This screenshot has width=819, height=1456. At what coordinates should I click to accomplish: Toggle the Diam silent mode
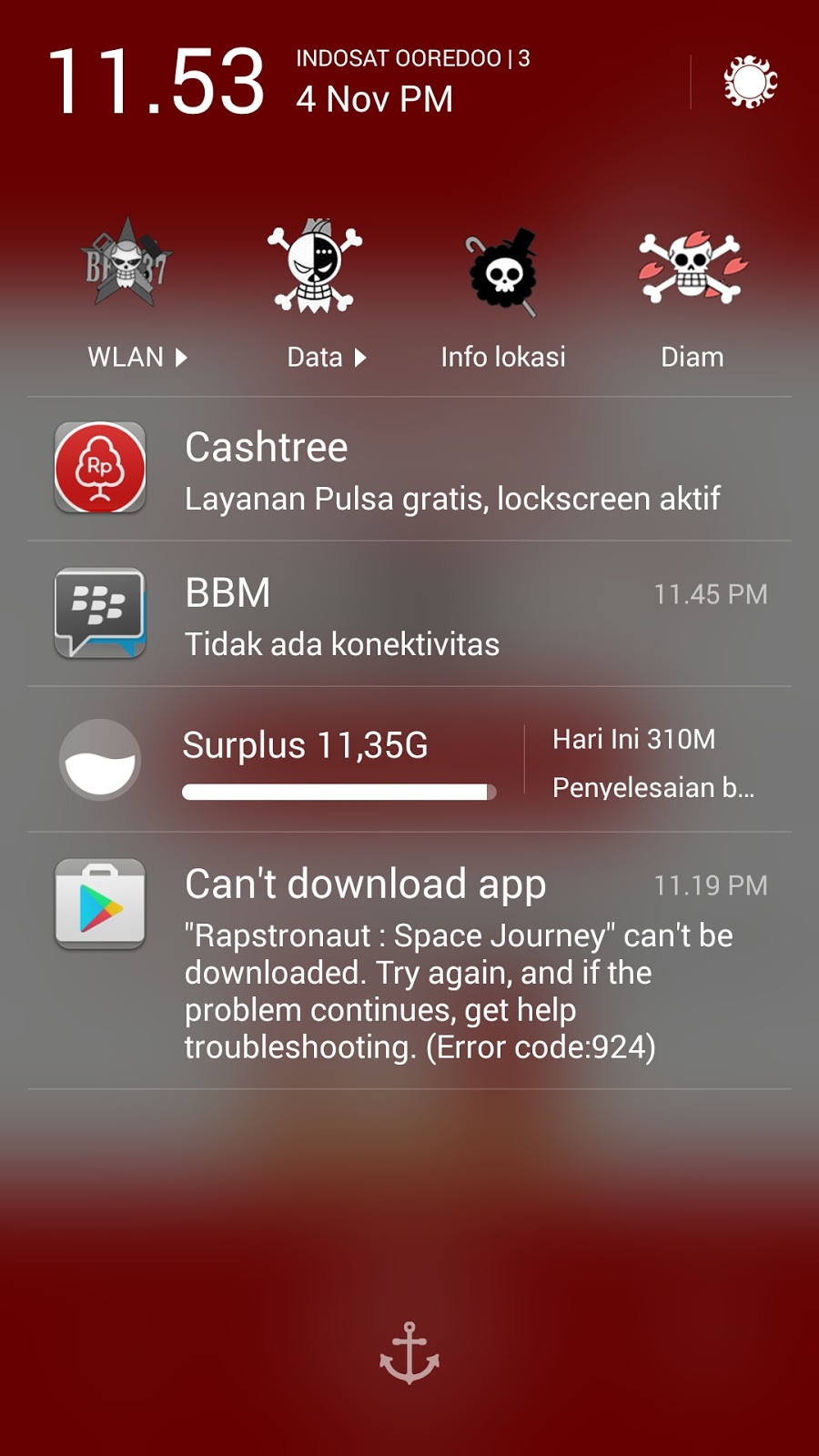coord(692,293)
